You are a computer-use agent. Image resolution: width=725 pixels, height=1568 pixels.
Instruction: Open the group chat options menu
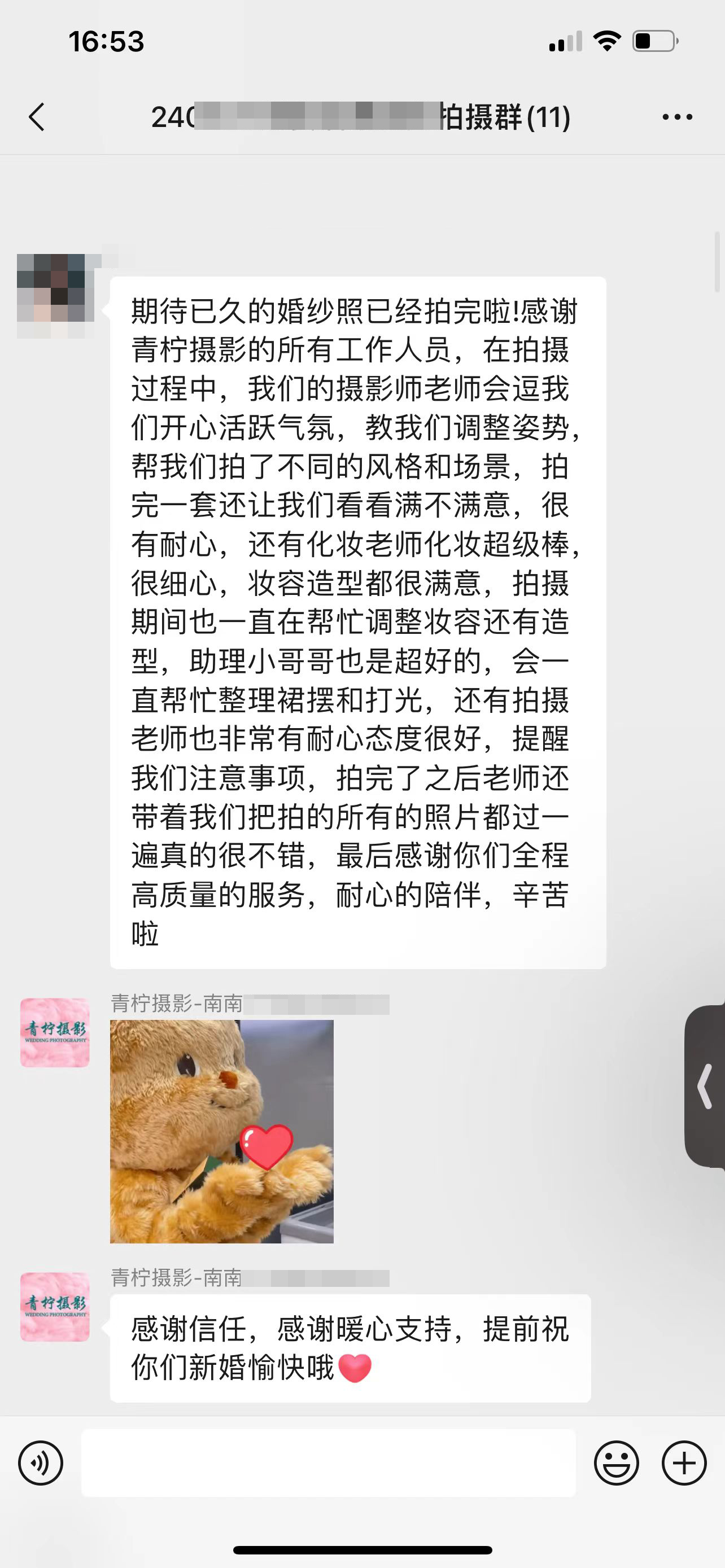[x=677, y=117]
